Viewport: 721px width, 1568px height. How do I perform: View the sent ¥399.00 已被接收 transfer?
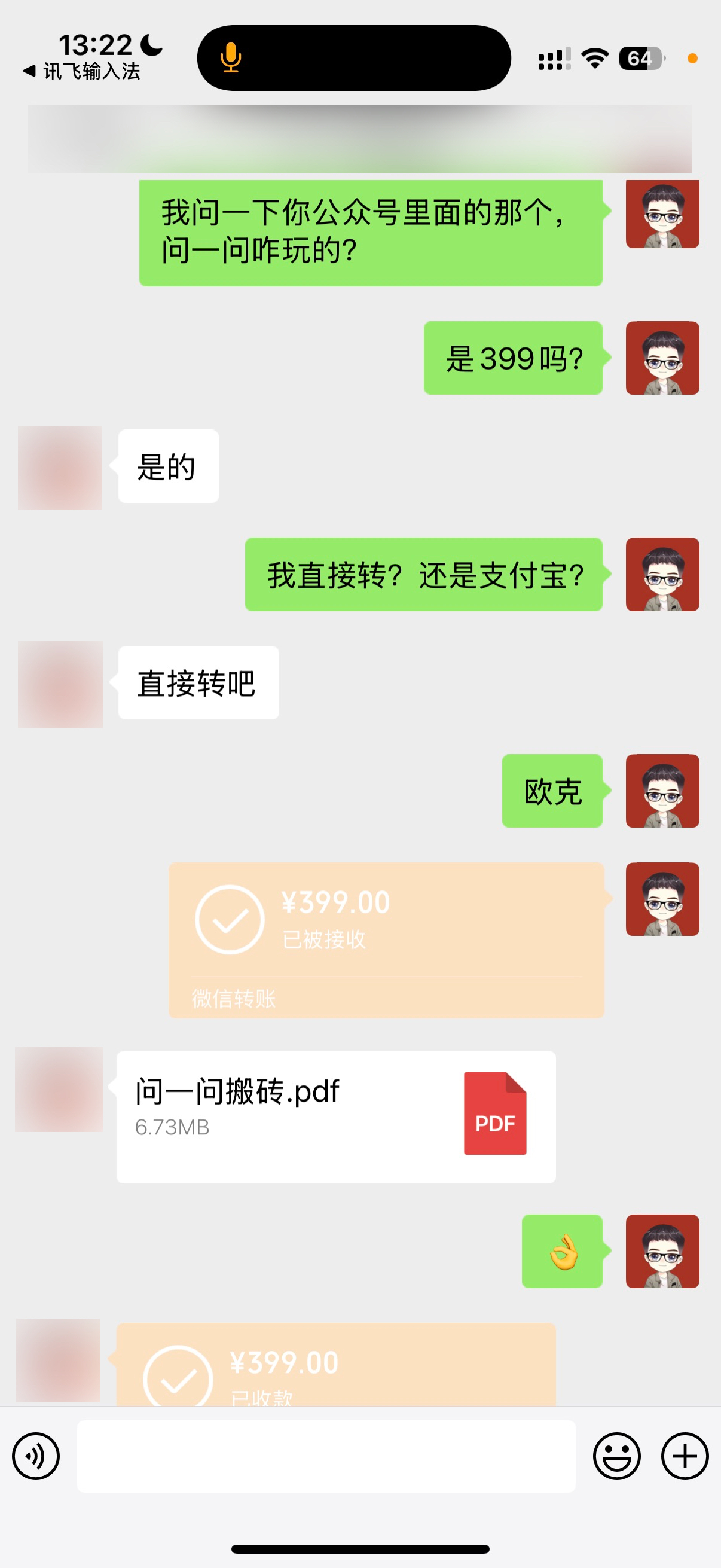pos(386,939)
